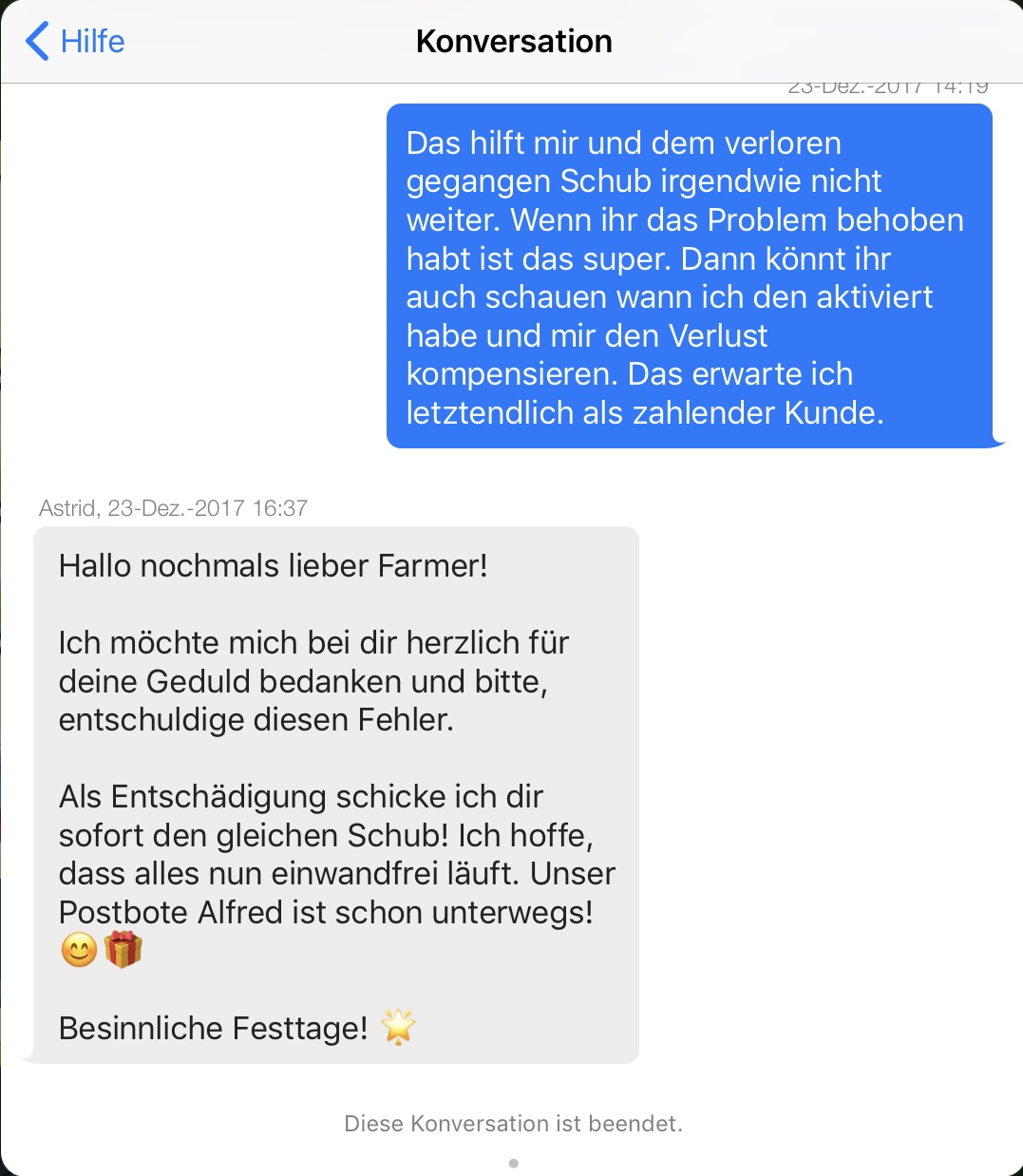Go back to Hilfe
This screenshot has height=1176, width=1023.
pos(75,42)
